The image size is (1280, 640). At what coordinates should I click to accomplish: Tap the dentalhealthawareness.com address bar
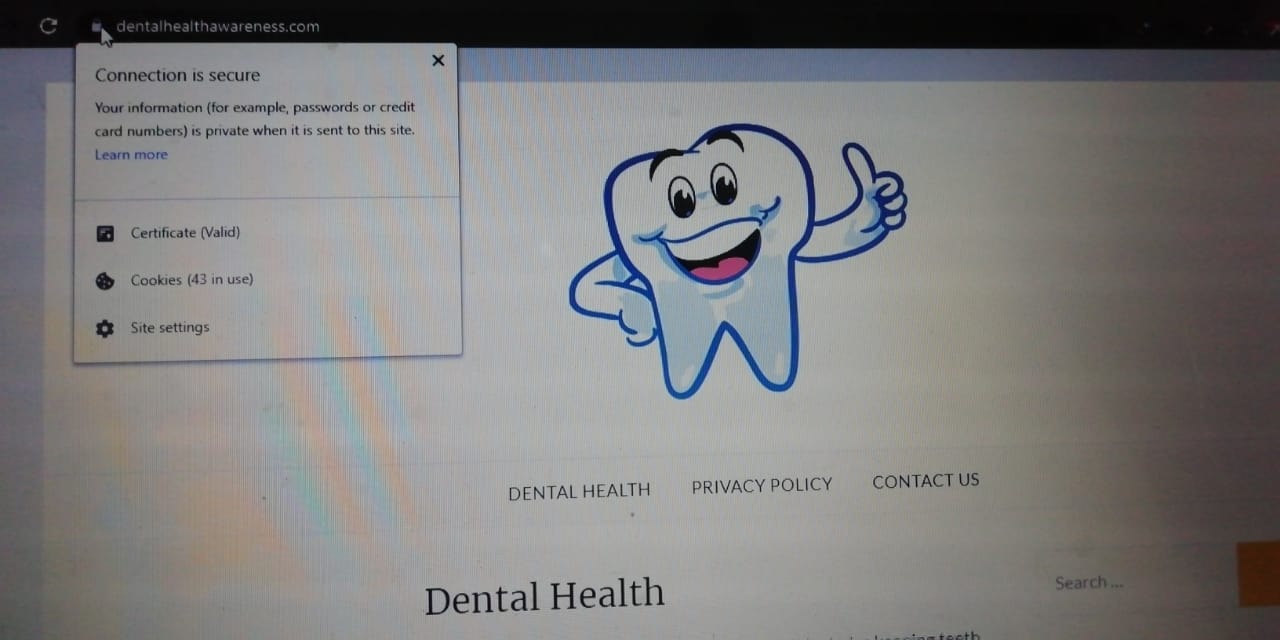pos(218,27)
